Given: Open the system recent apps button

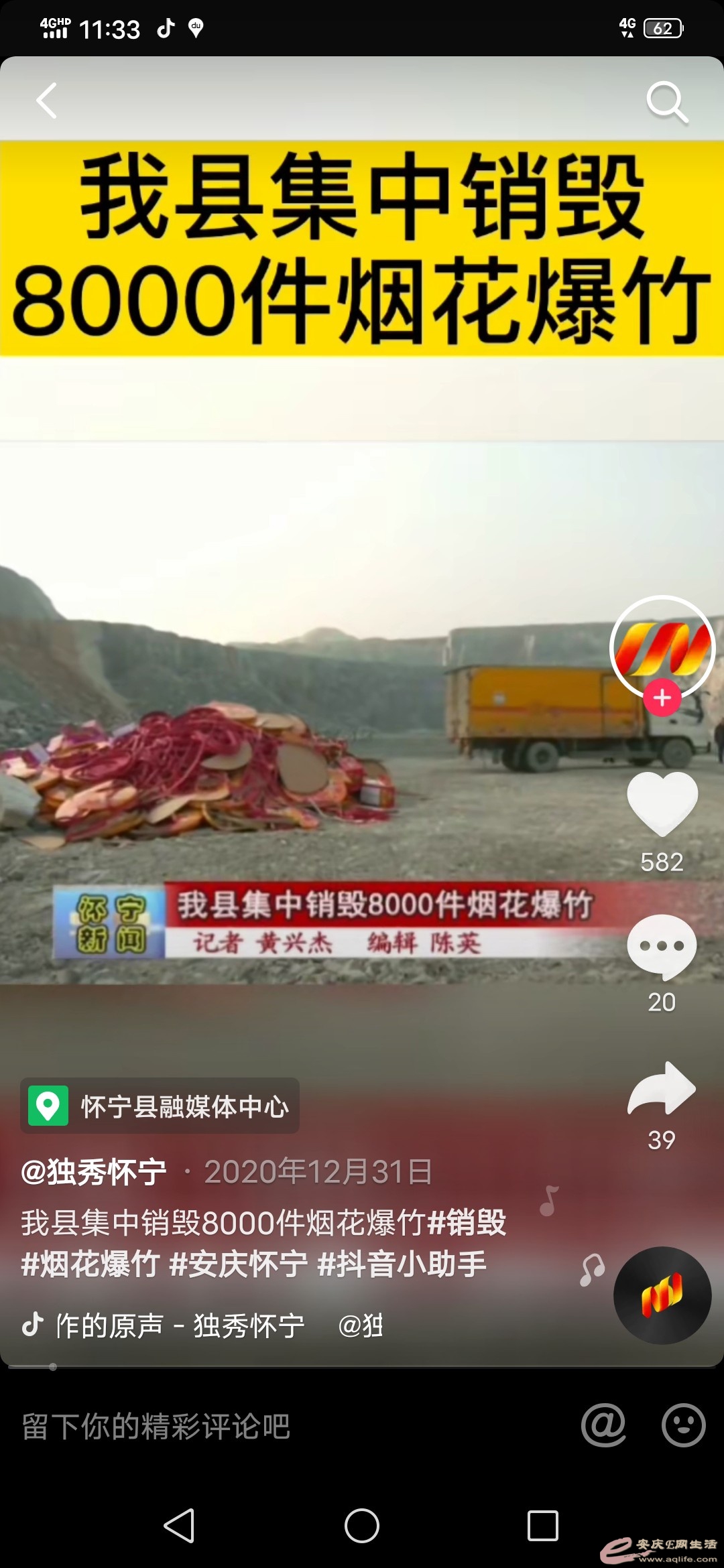Looking at the screenshot, I should click(x=542, y=1526).
